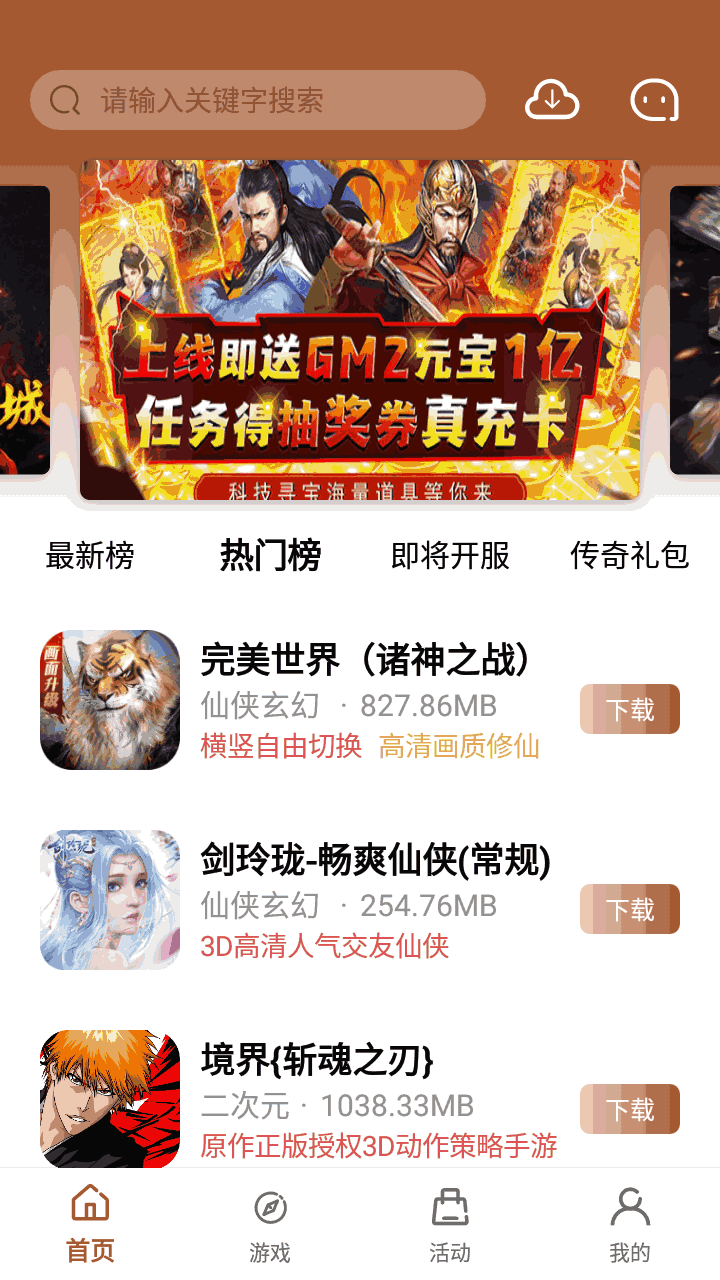Switch to the 即将开服 tab

[x=450, y=555]
